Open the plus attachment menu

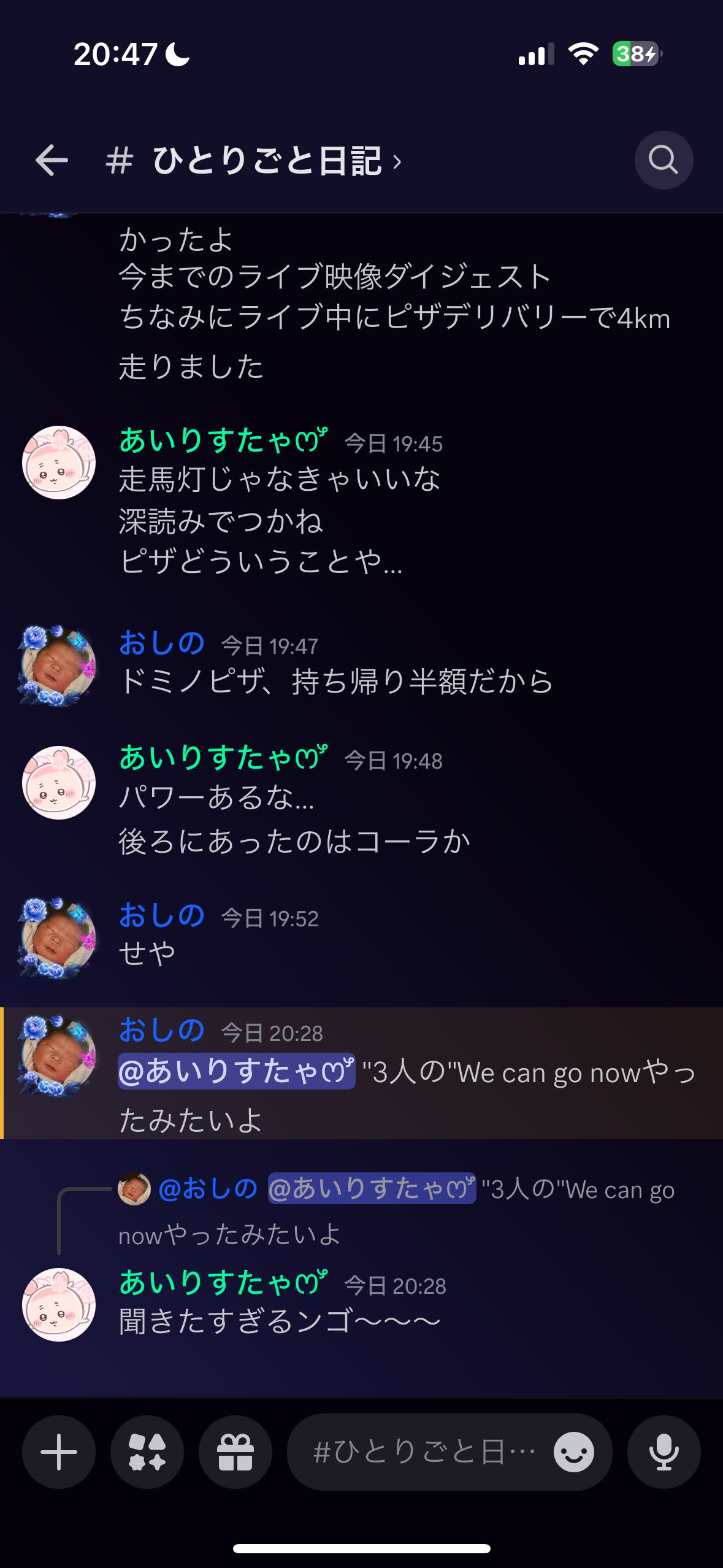59,1452
